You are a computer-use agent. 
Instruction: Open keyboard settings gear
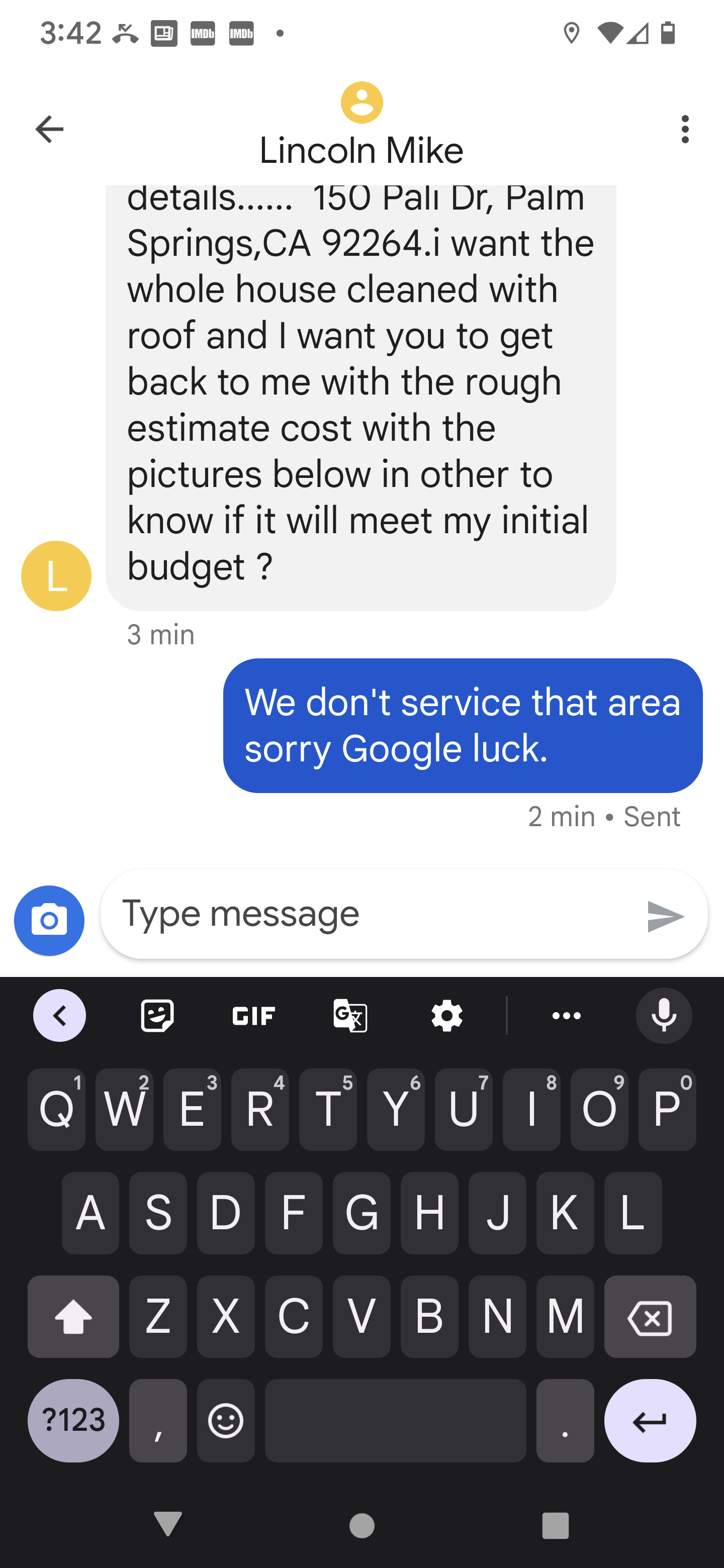[446, 1015]
